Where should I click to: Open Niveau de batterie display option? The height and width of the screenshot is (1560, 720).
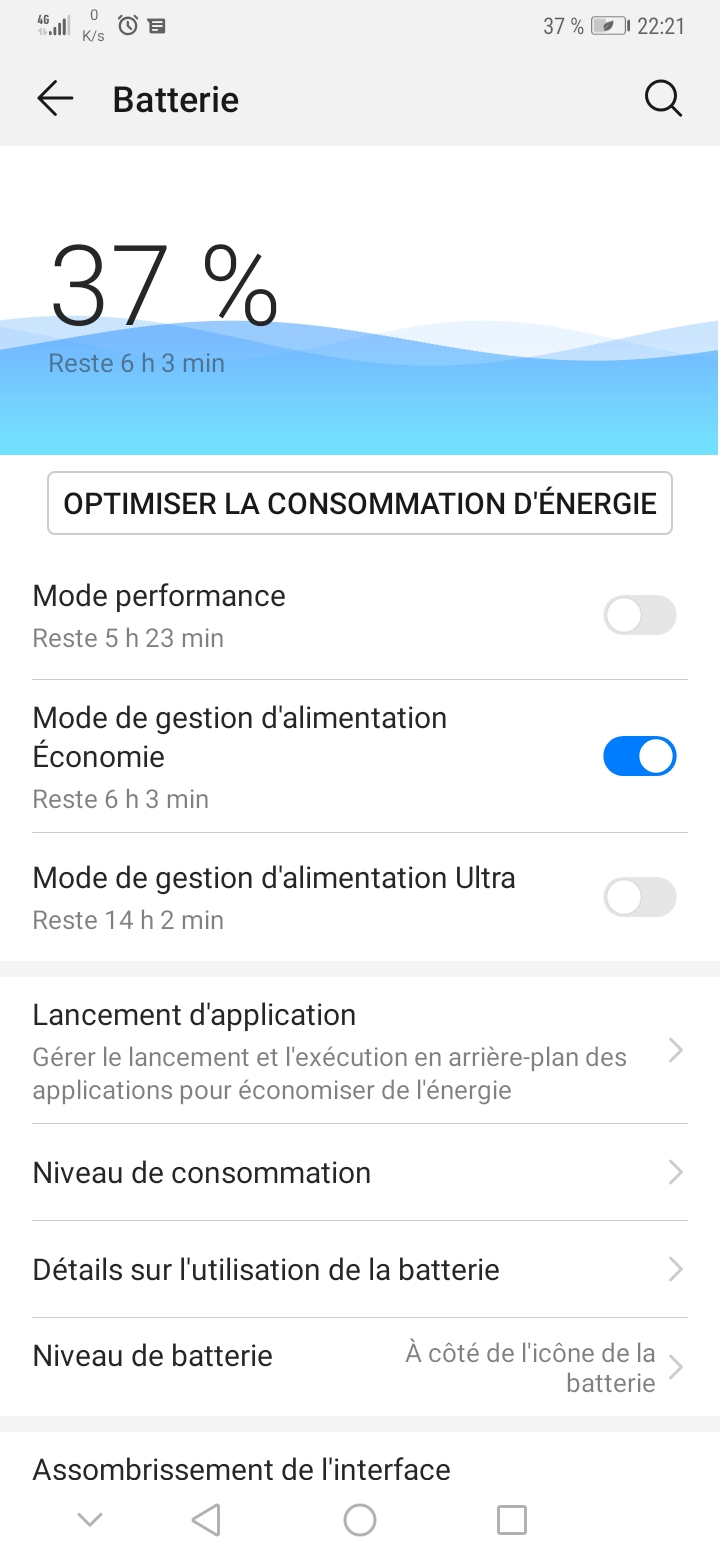tap(360, 1367)
